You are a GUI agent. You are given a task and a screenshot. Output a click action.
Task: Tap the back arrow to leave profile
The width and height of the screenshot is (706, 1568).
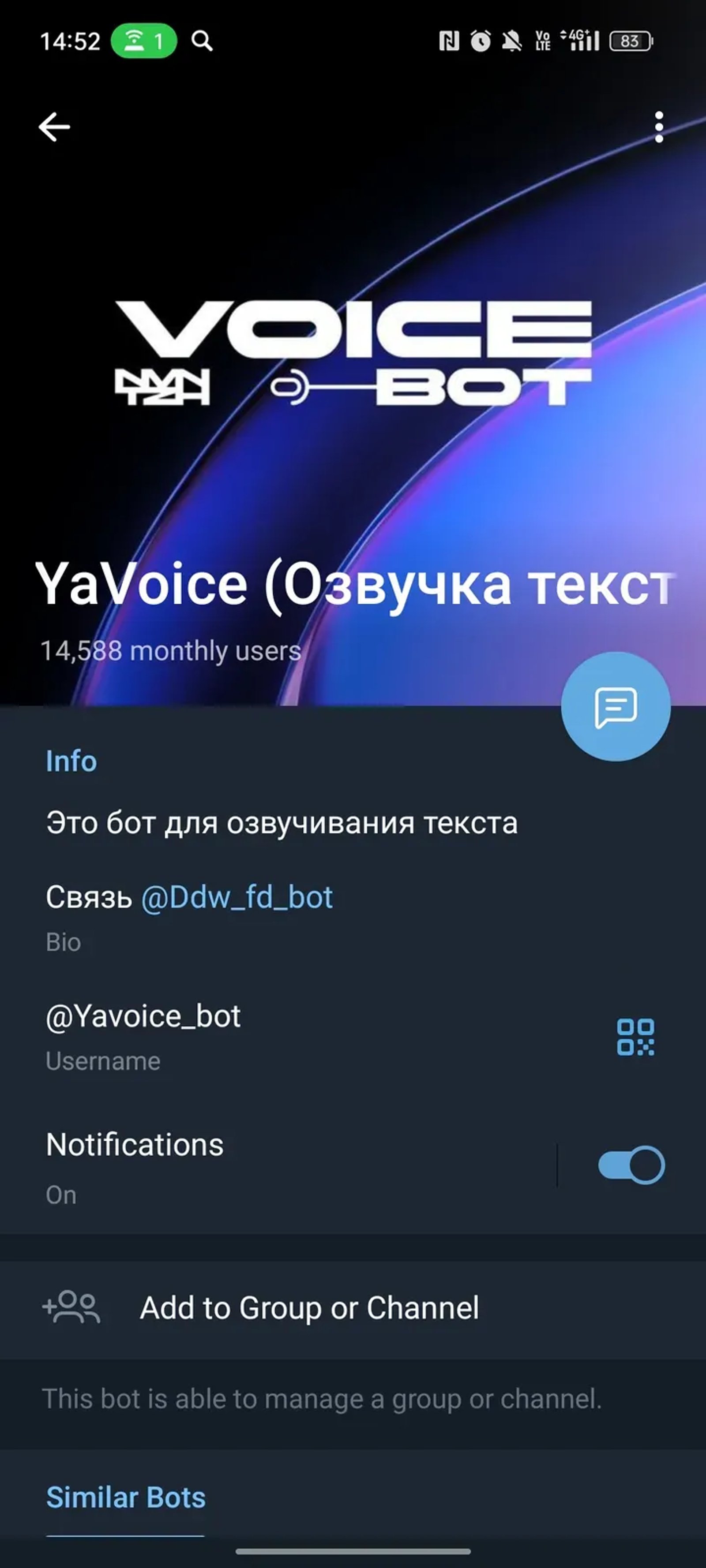[x=54, y=127]
